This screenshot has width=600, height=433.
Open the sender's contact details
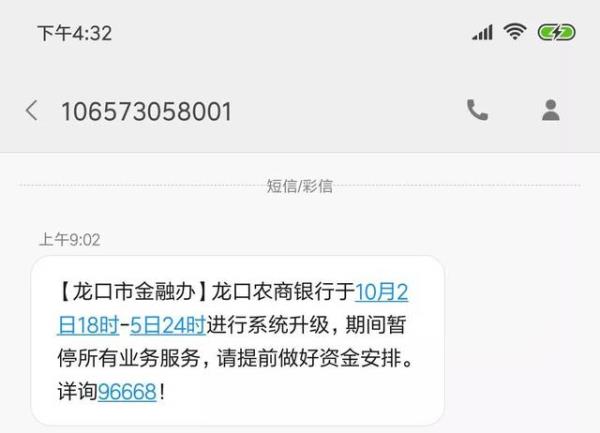pos(550,111)
